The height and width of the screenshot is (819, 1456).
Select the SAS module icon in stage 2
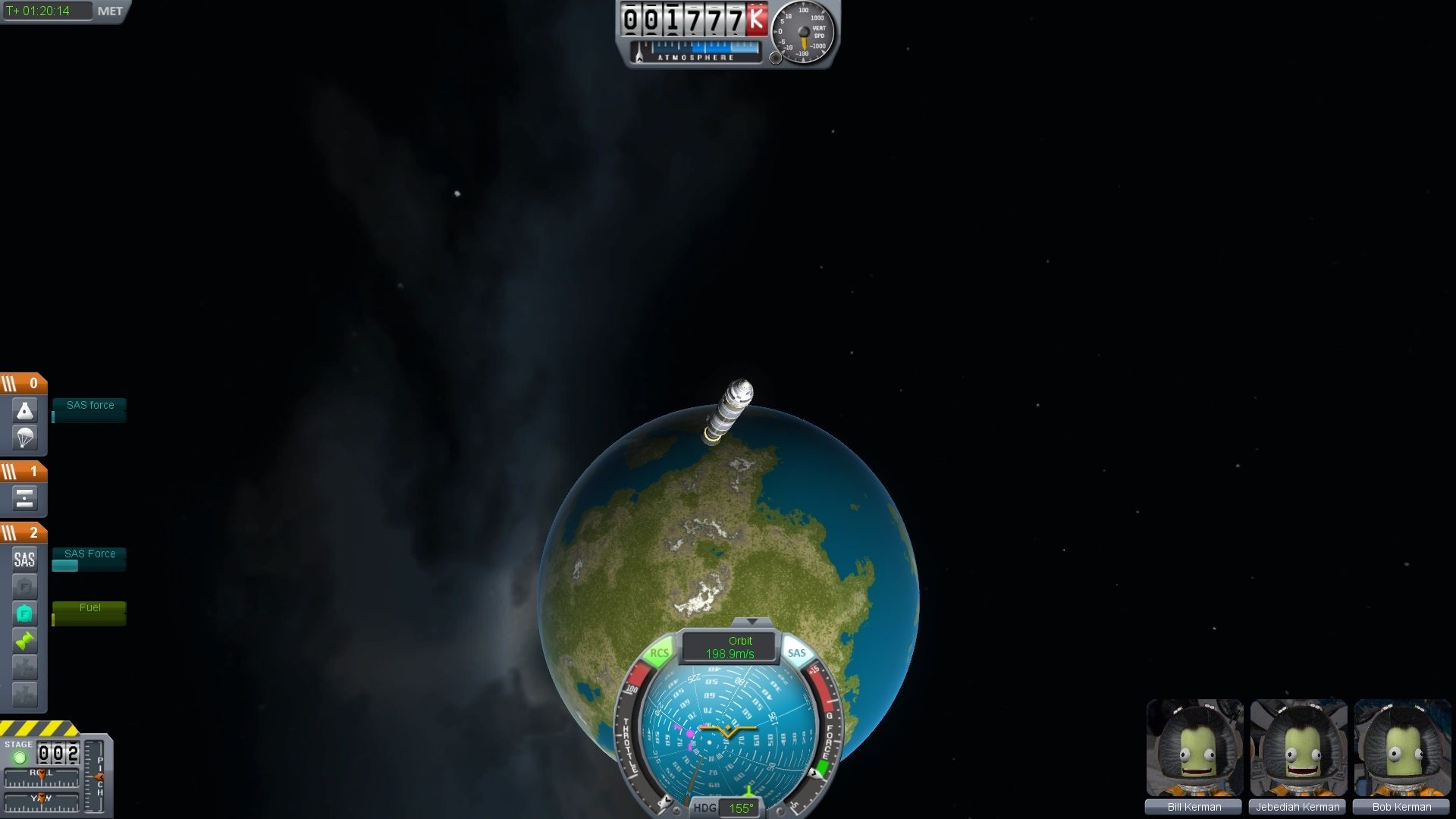(x=24, y=560)
